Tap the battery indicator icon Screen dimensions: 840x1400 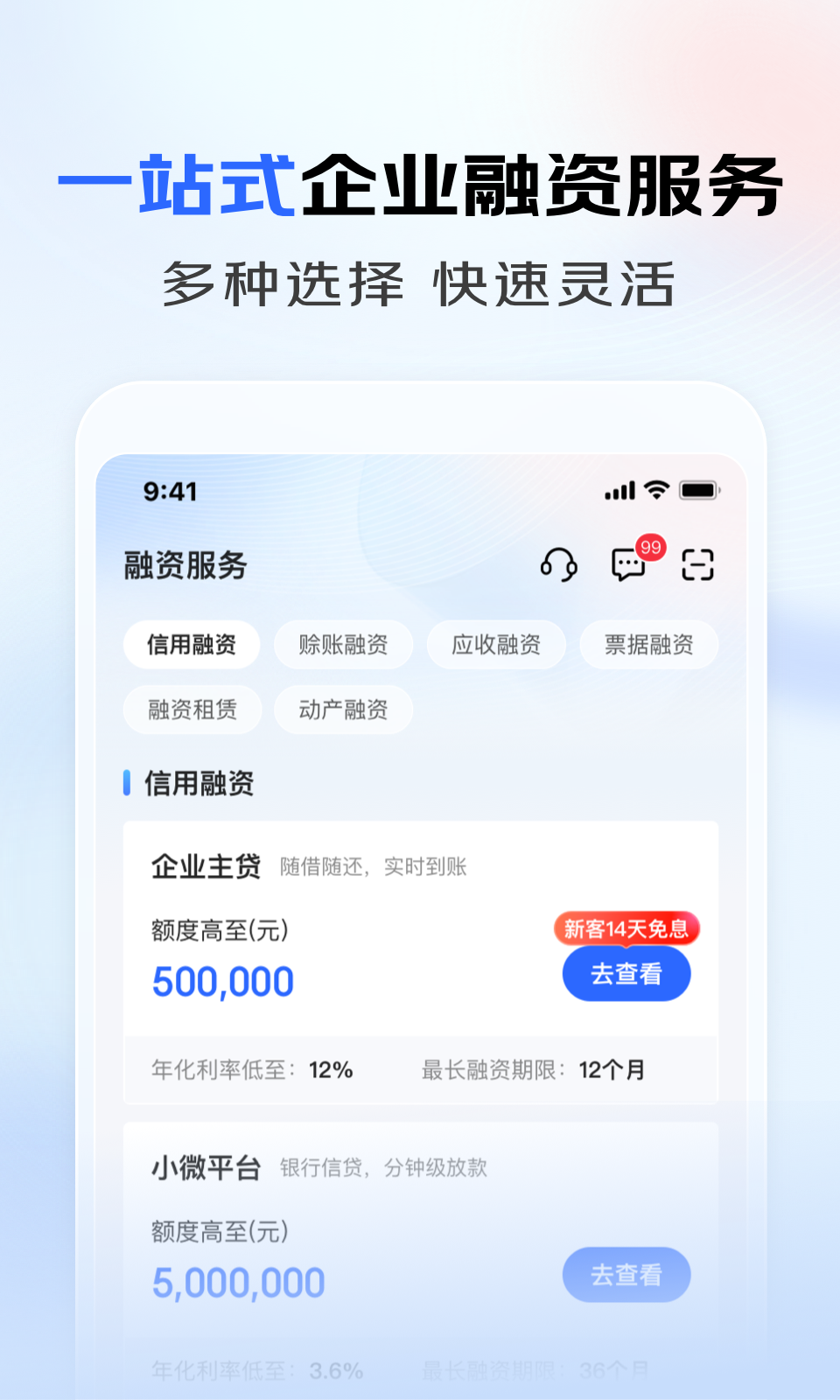[x=702, y=491]
